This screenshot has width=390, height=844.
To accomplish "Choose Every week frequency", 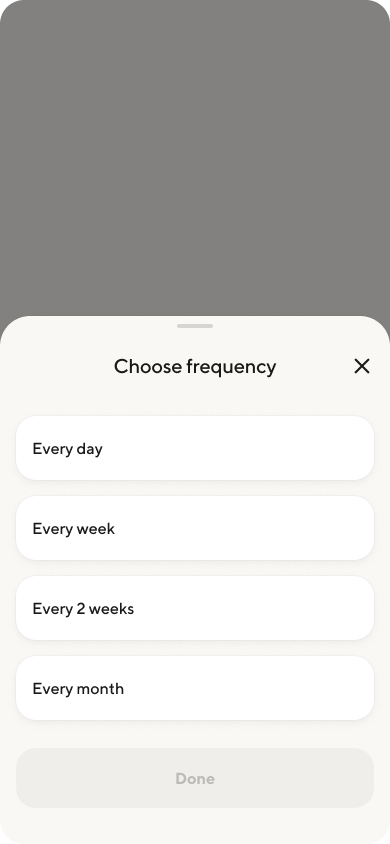I will [195, 528].
